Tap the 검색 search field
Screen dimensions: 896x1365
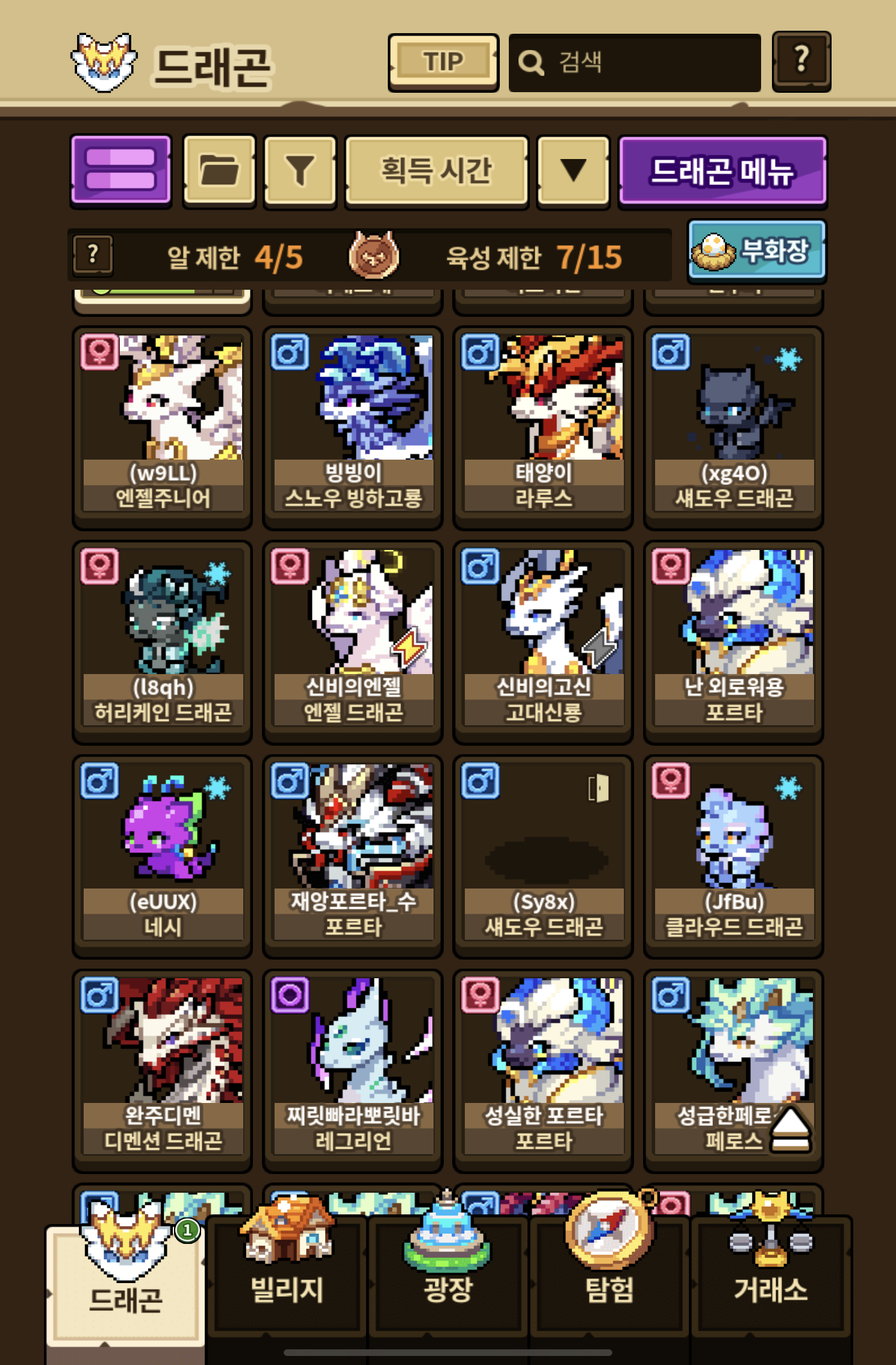click(x=635, y=63)
